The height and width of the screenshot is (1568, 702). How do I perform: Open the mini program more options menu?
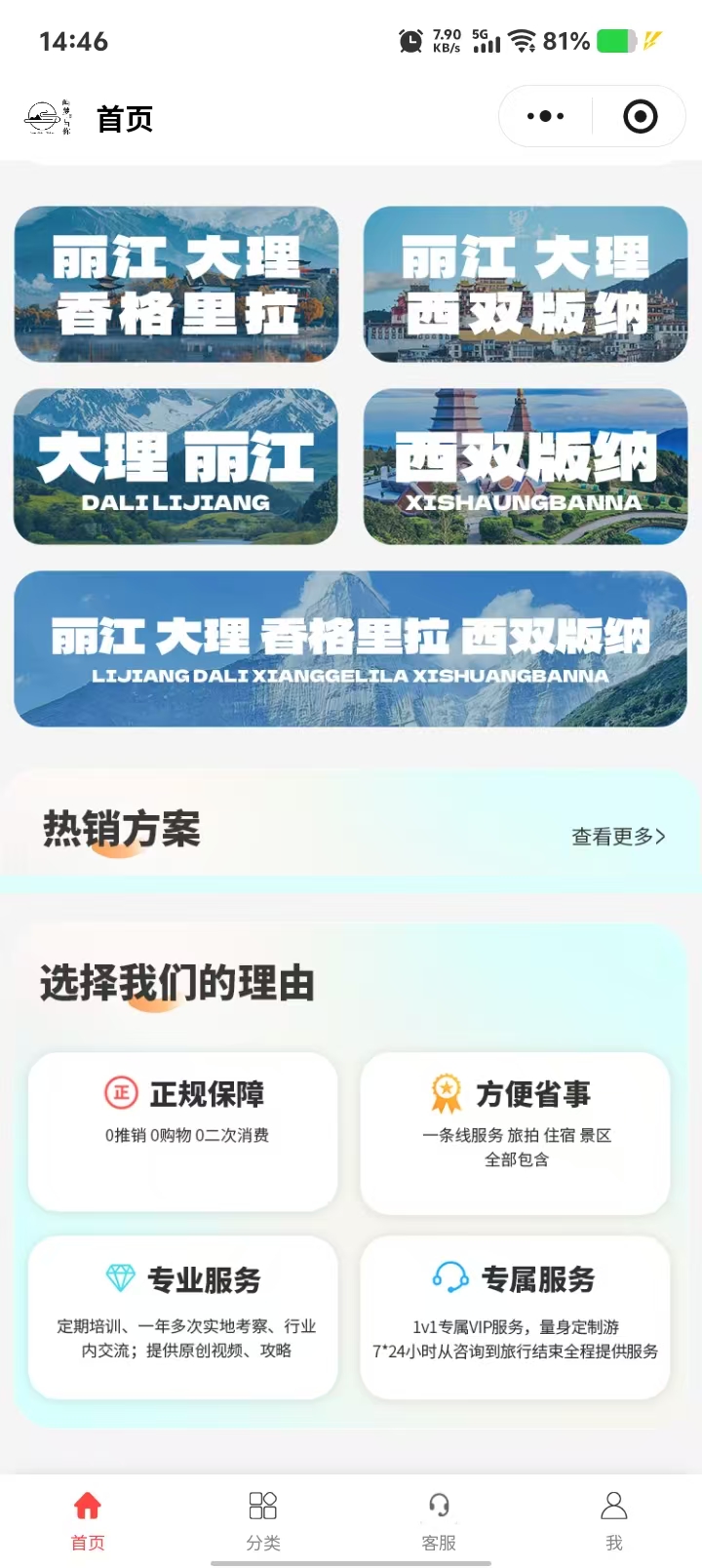click(545, 117)
